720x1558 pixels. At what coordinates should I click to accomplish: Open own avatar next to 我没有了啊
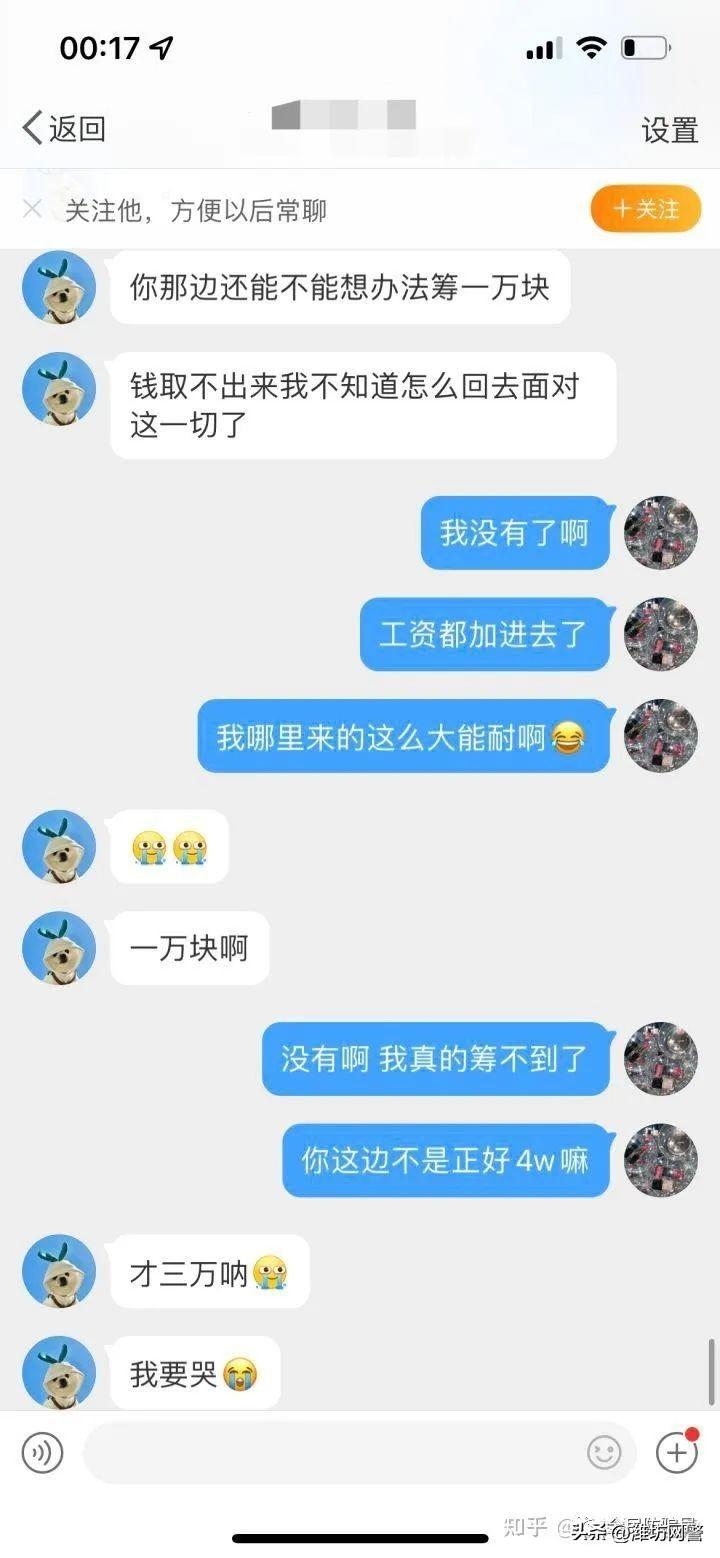tap(661, 533)
